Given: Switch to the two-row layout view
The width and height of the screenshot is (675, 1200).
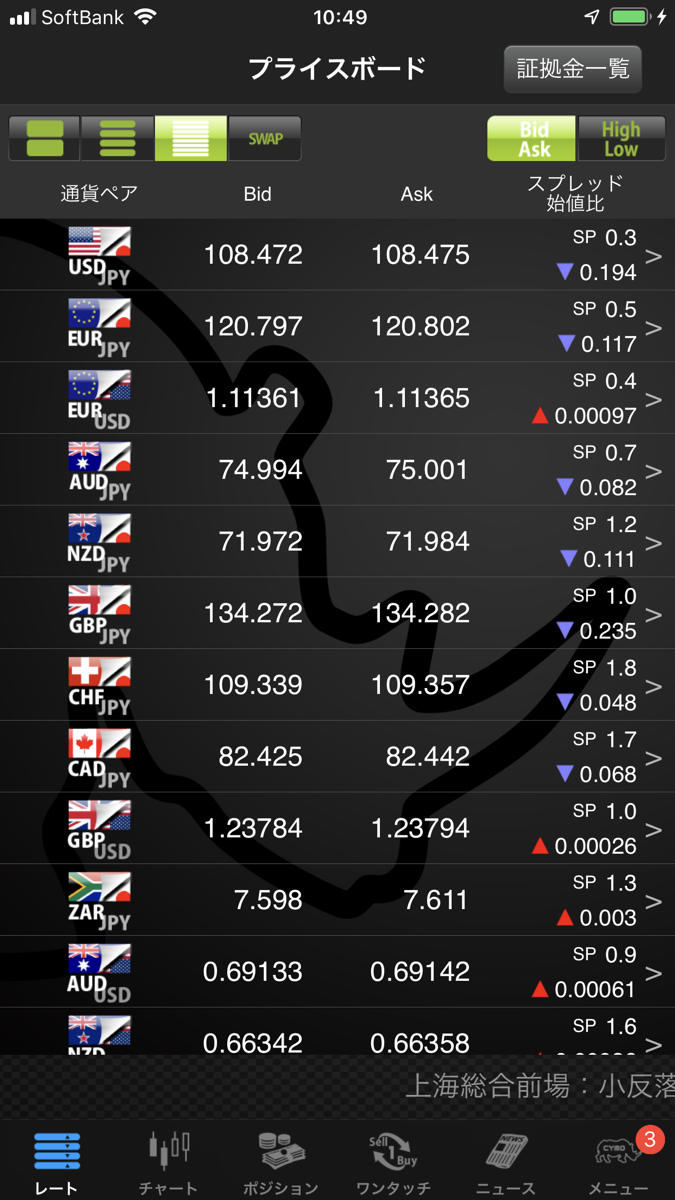Looking at the screenshot, I should pos(45,139).
